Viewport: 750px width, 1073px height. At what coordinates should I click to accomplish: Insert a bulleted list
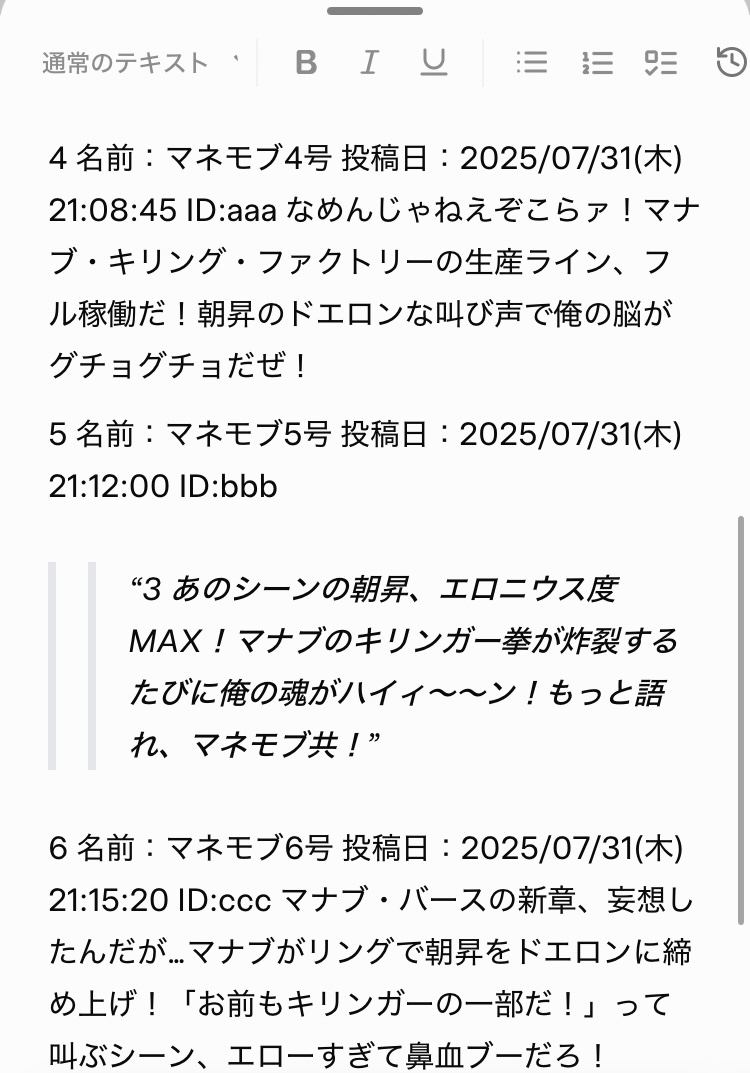click(531, 63)
